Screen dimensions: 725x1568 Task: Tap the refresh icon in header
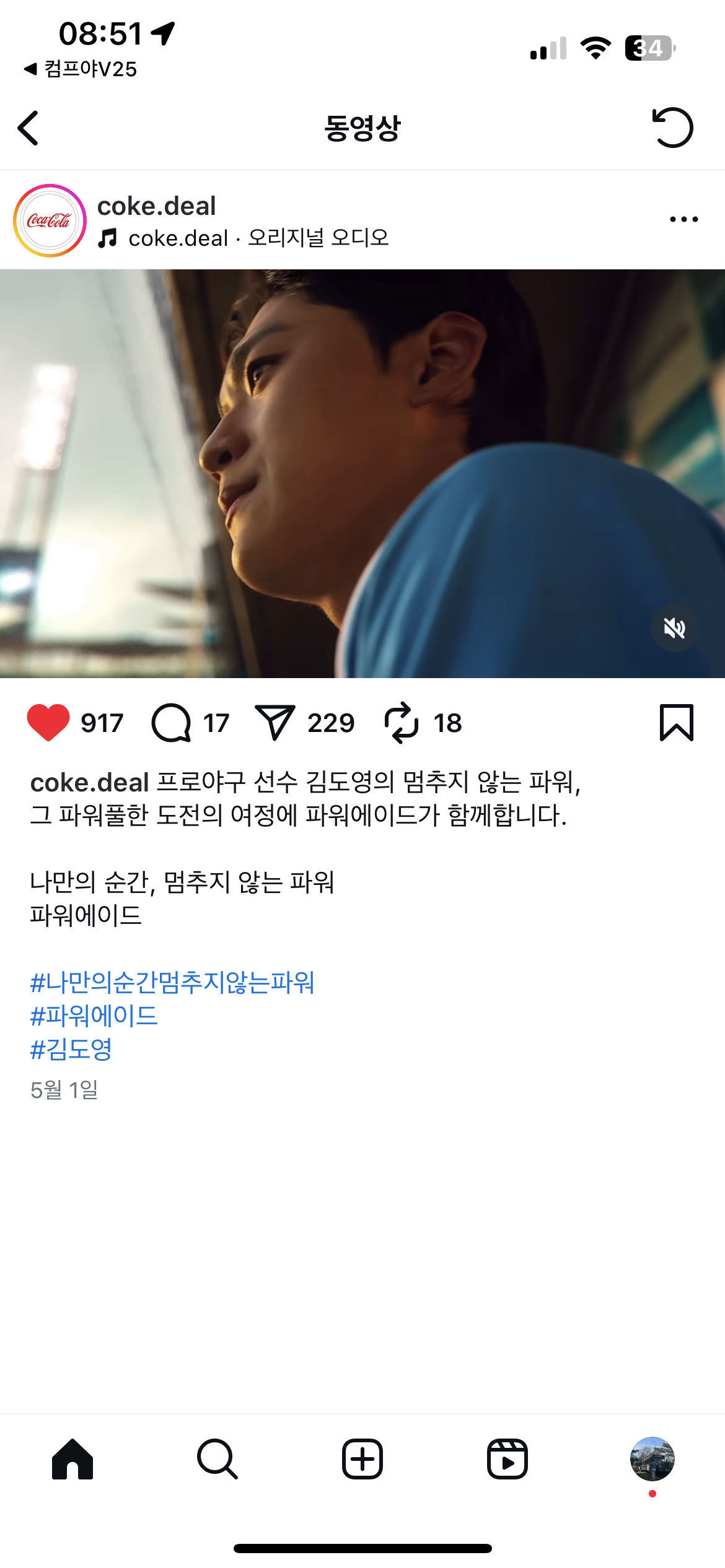point(672,128)
